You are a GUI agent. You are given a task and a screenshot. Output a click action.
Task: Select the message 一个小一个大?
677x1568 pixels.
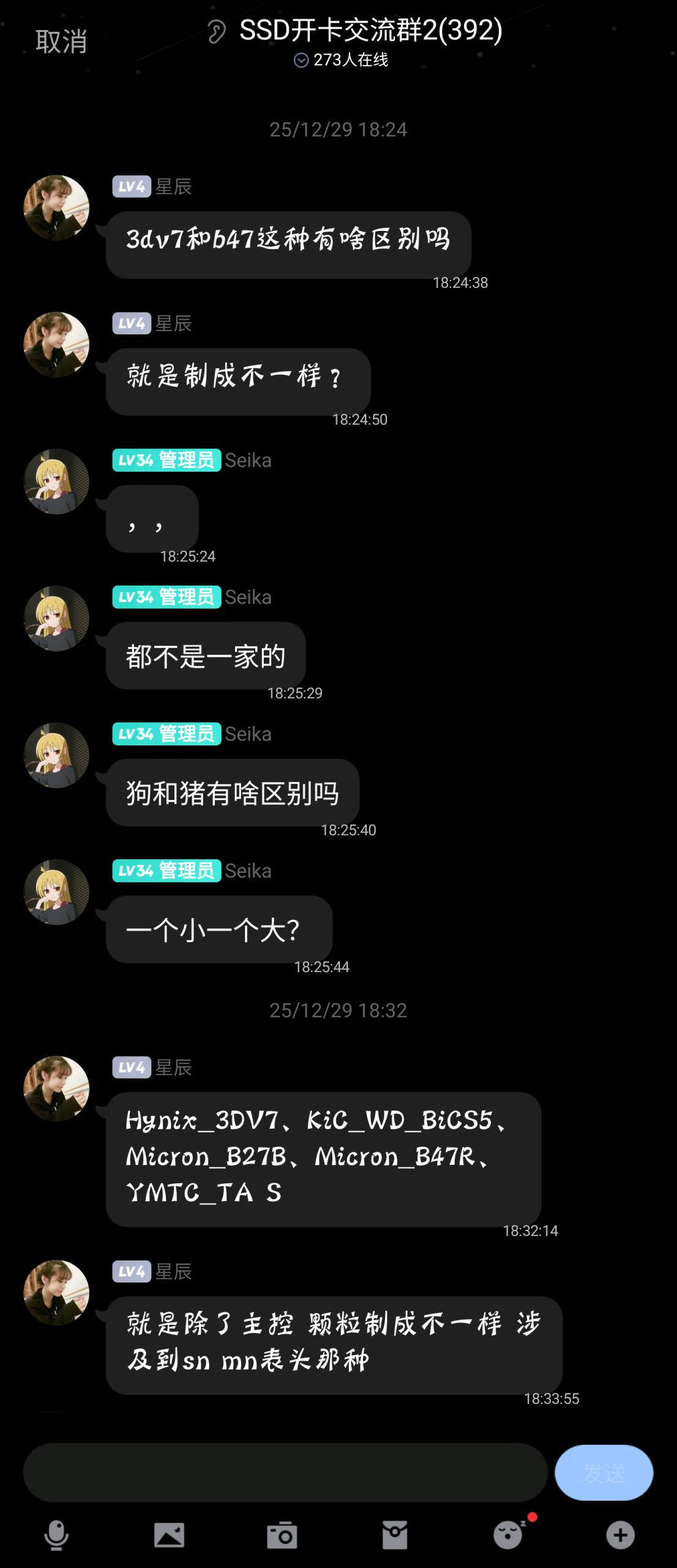219,930
